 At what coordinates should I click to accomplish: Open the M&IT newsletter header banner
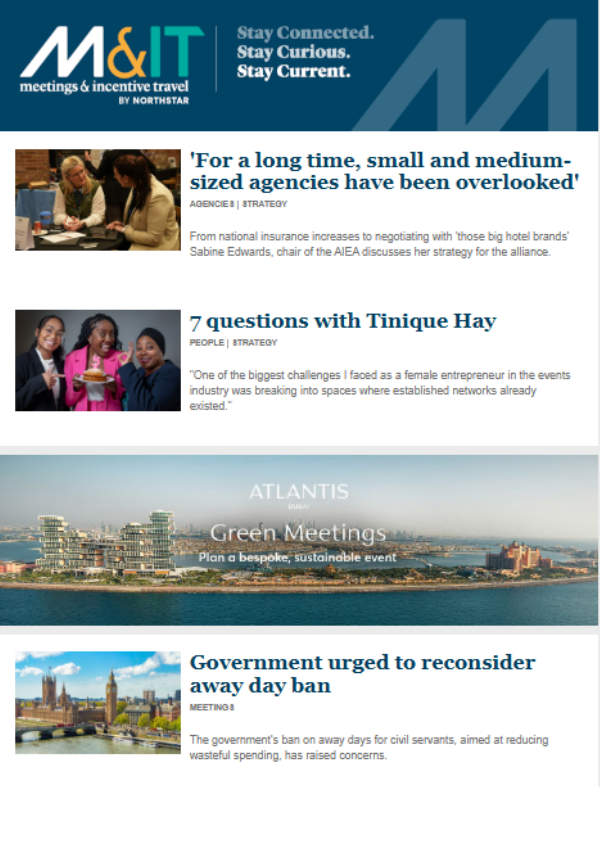click(x=299, y=65)
